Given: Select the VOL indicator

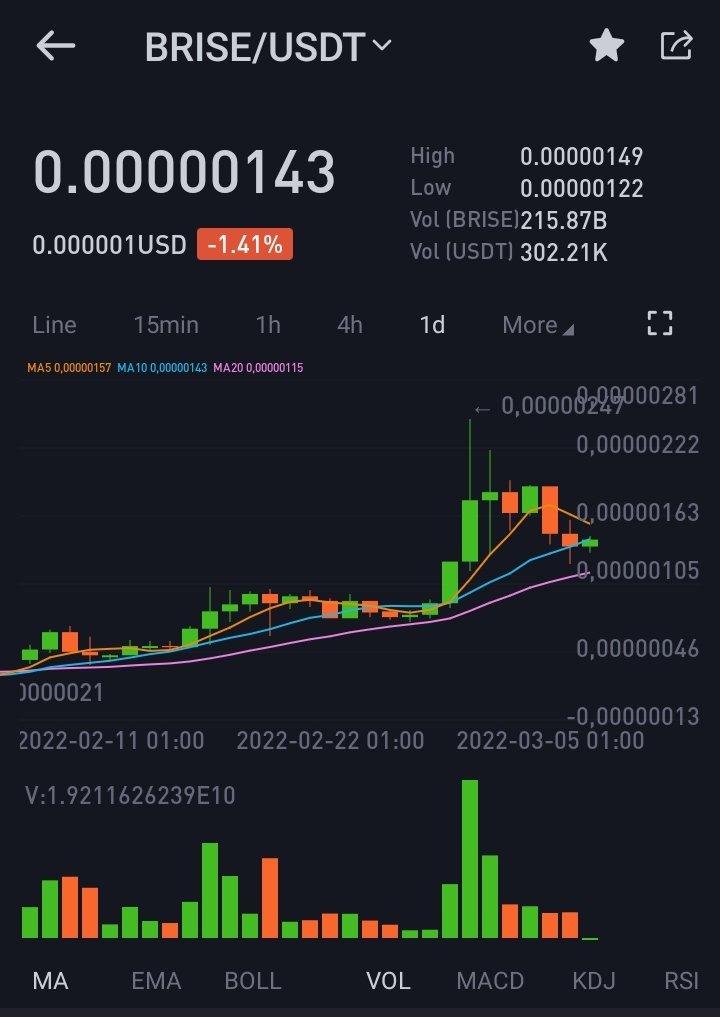Looking at the screenshot, I should 388,980.
